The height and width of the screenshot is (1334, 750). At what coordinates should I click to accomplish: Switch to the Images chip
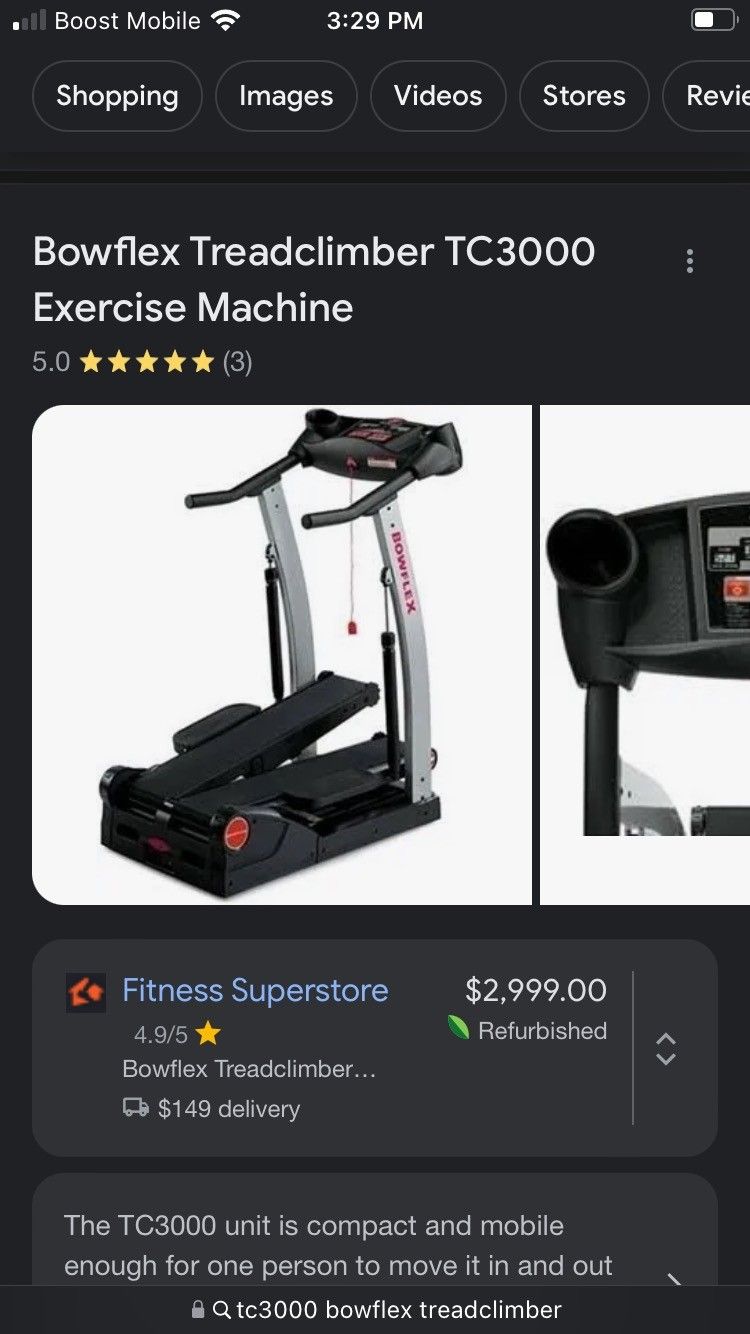pyautogui.click(x=286, y=96)
